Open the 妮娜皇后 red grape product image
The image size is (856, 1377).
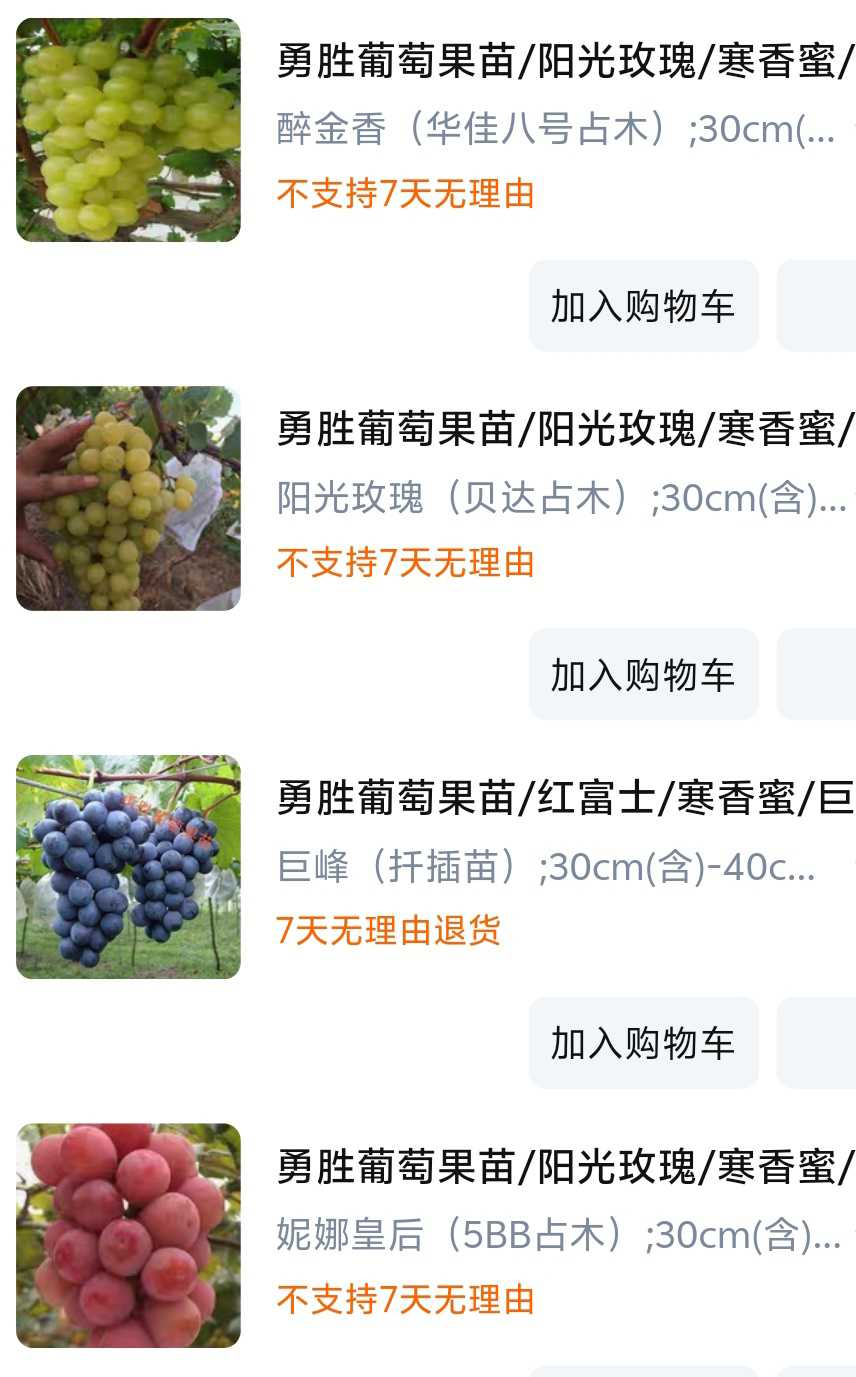[128, 1235]
